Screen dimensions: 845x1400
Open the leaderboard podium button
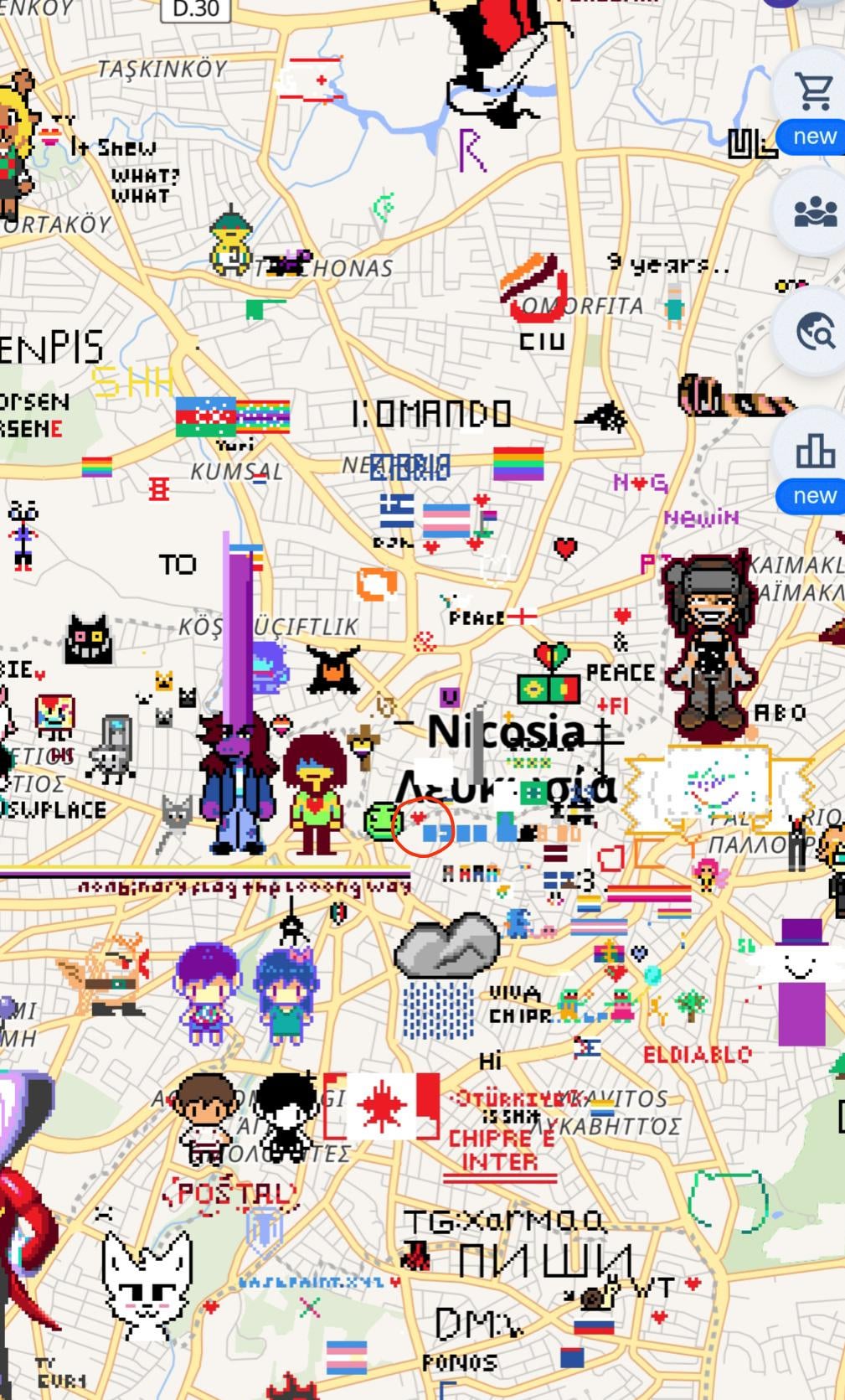(814, 452)
